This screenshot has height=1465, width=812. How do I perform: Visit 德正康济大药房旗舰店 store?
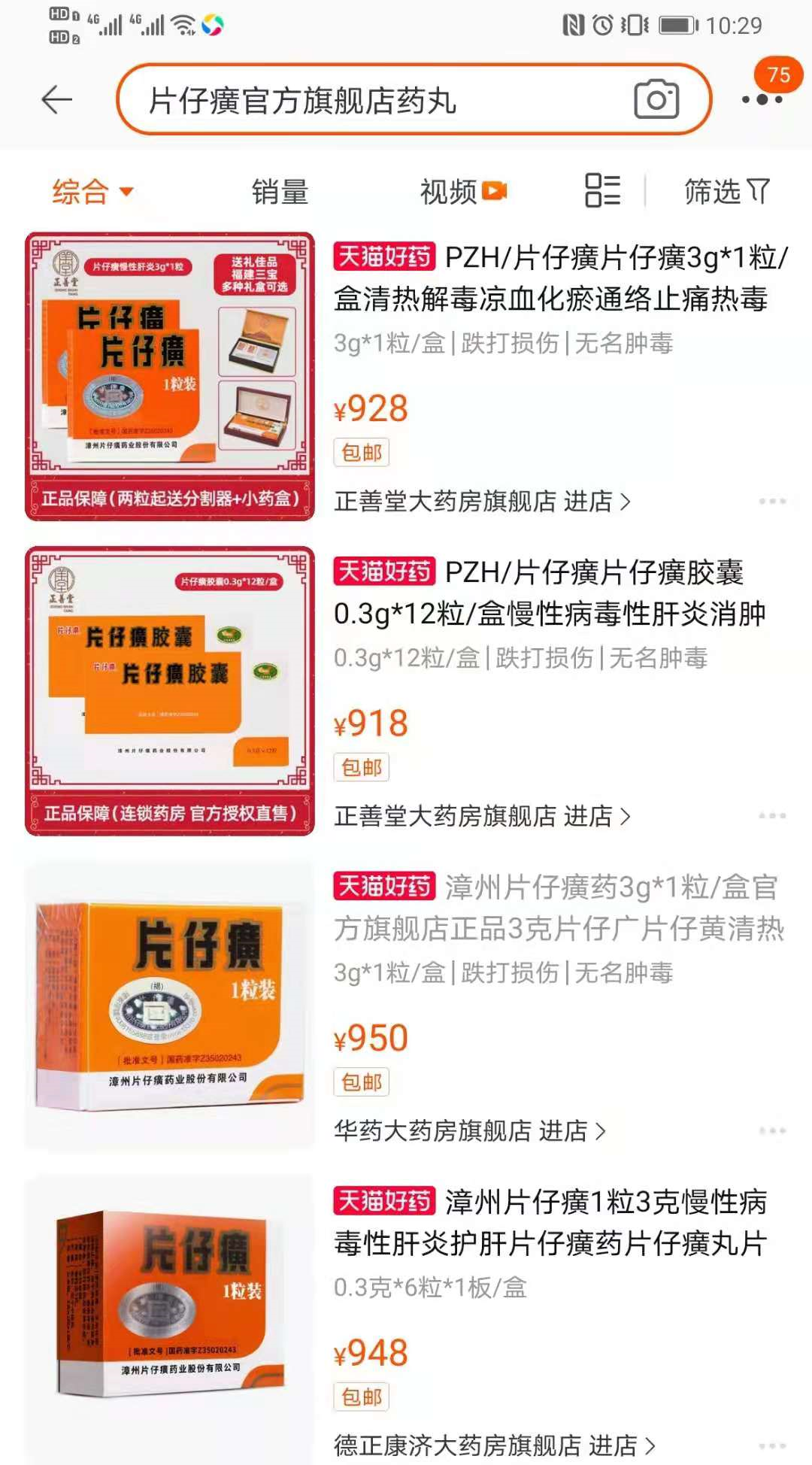pyautogui.click(x=494, y=1445)
